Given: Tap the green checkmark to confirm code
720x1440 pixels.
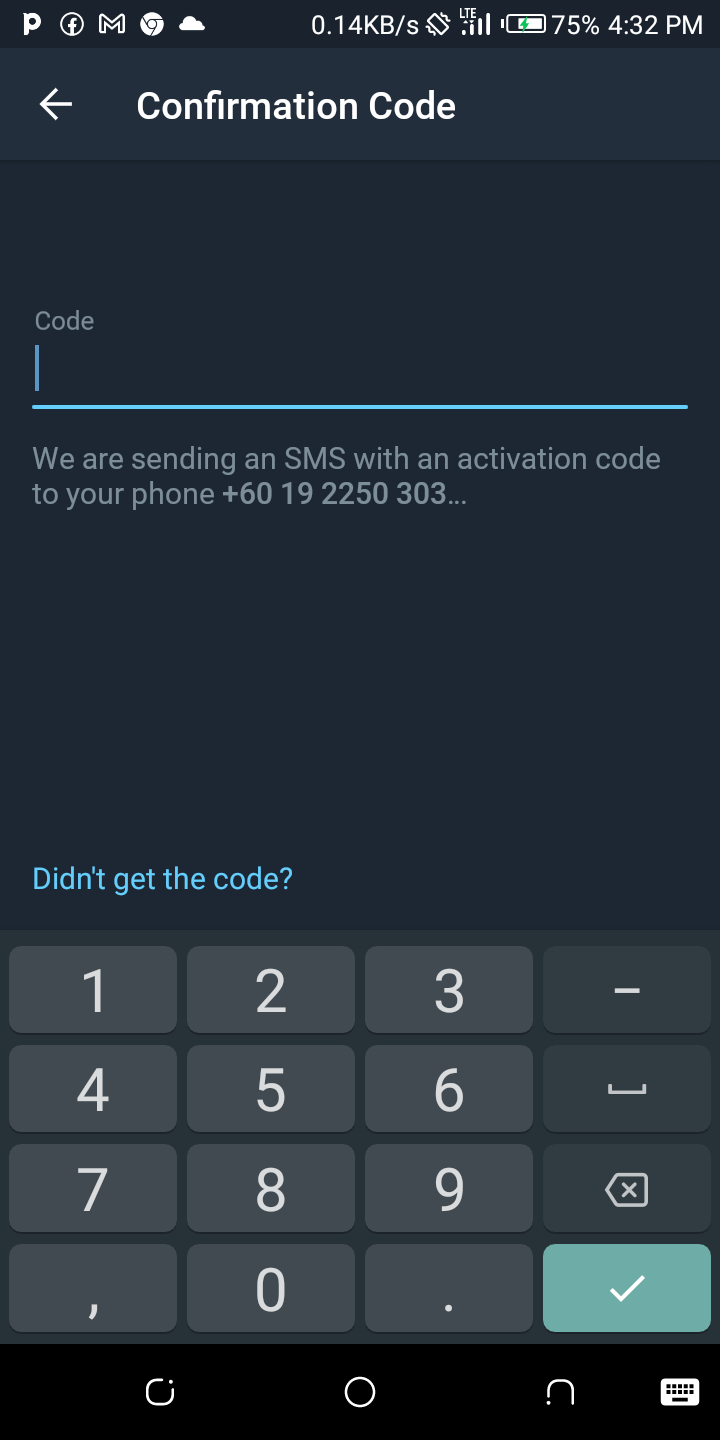Looking at the screenshot, I should click(x=627, y=1289).
